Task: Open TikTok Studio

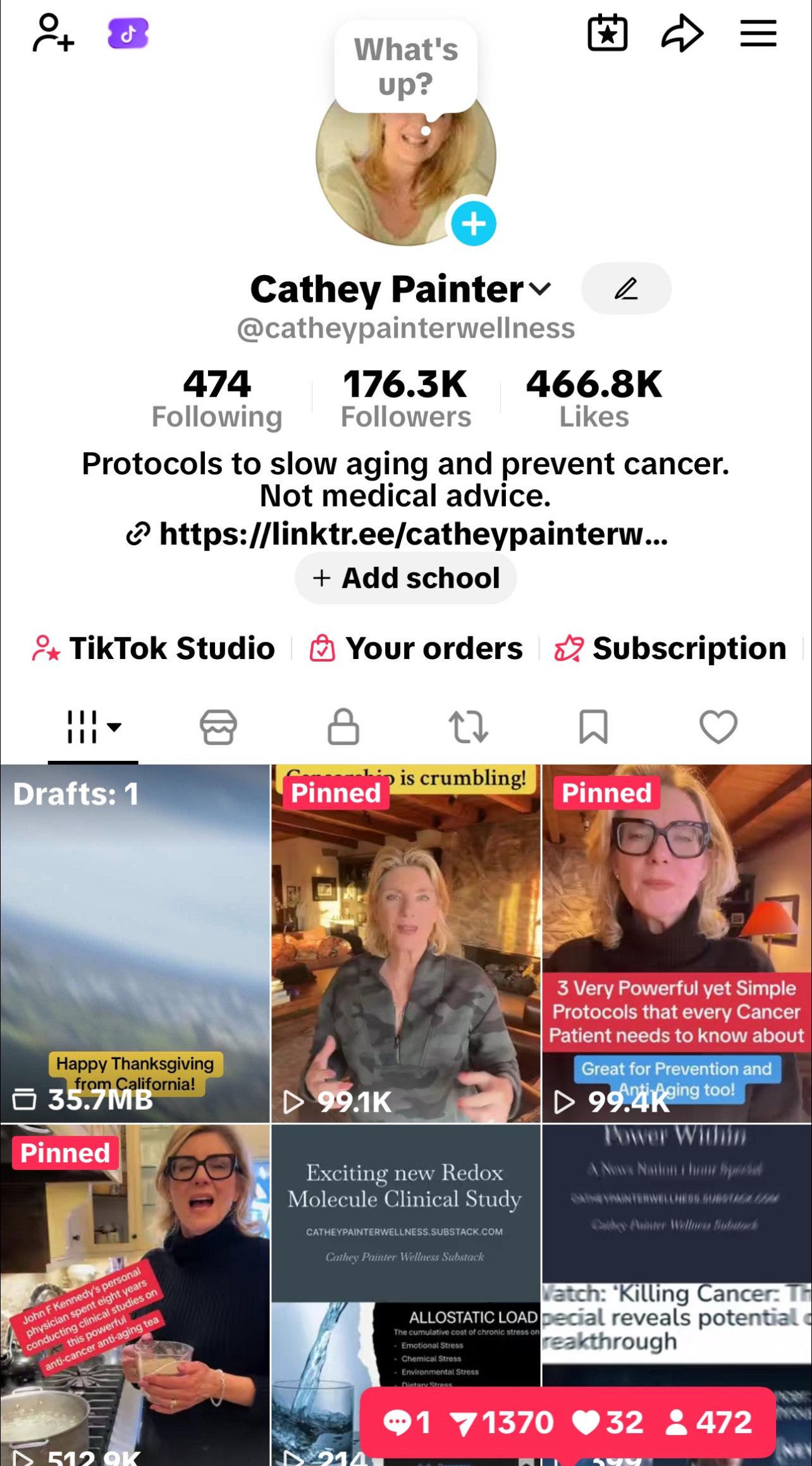Action: click(x=154, y=648)
